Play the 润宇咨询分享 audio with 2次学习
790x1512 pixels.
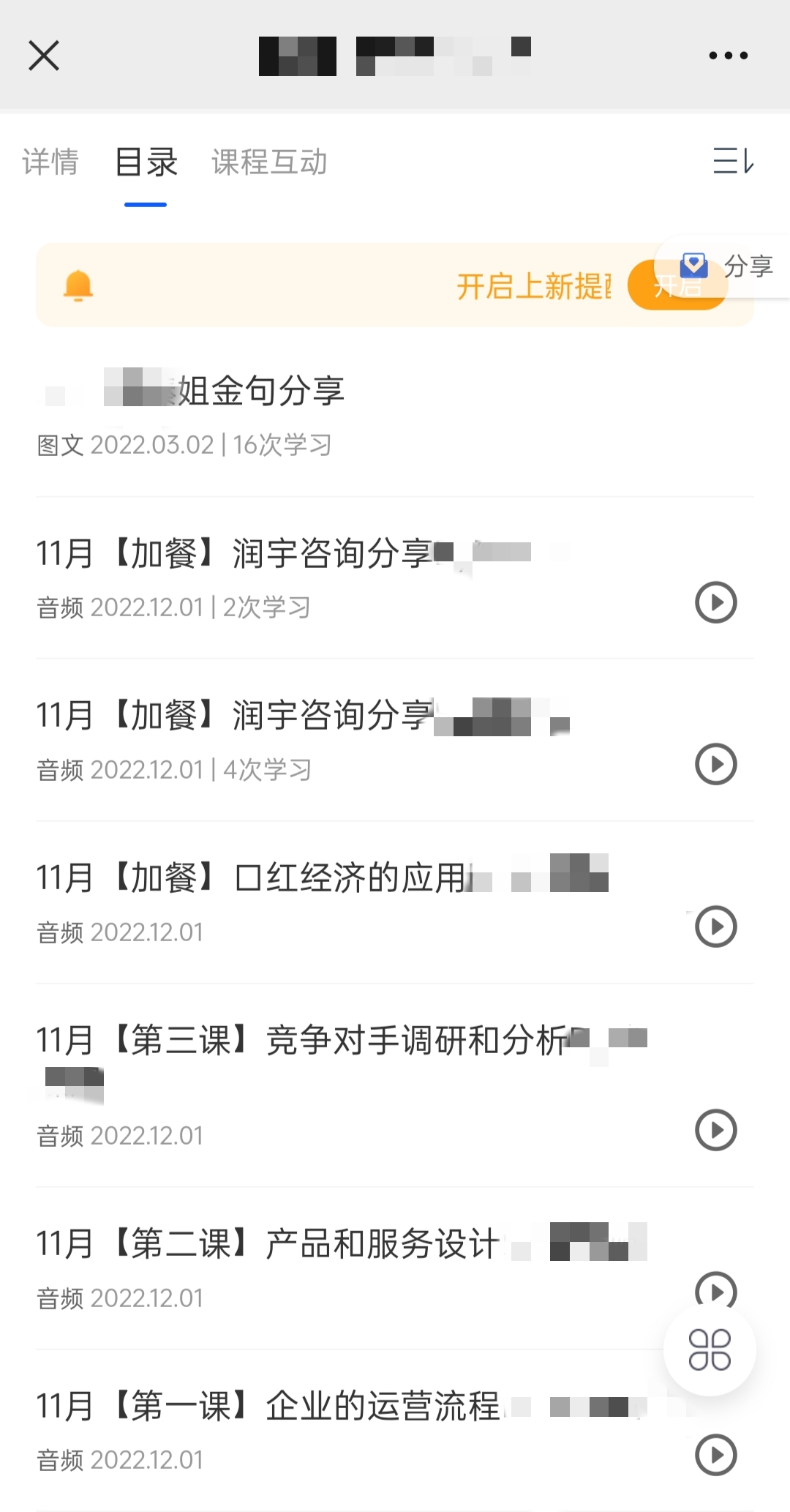coord(715,602)
